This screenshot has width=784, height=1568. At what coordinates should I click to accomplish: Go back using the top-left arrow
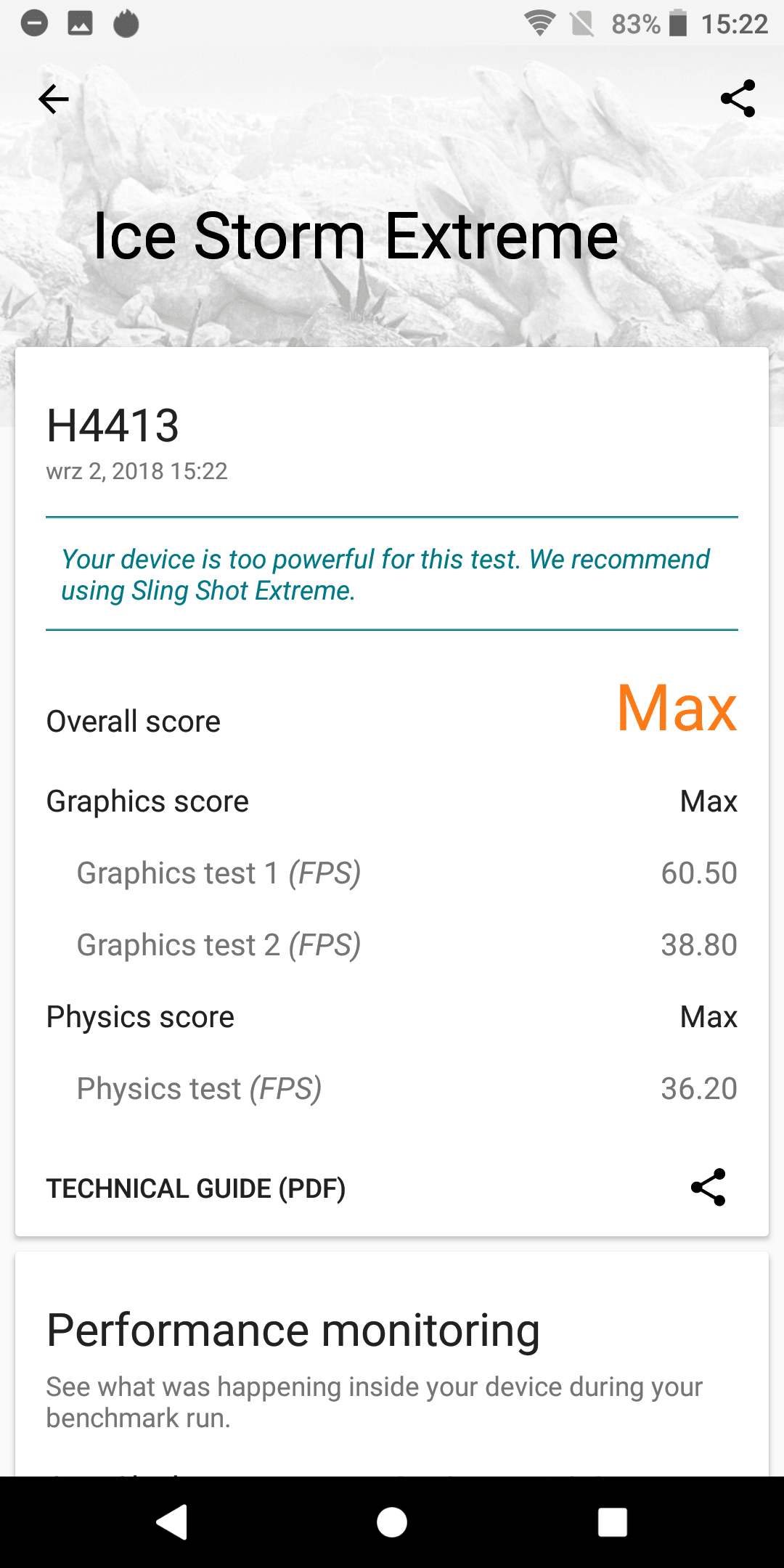54,99
